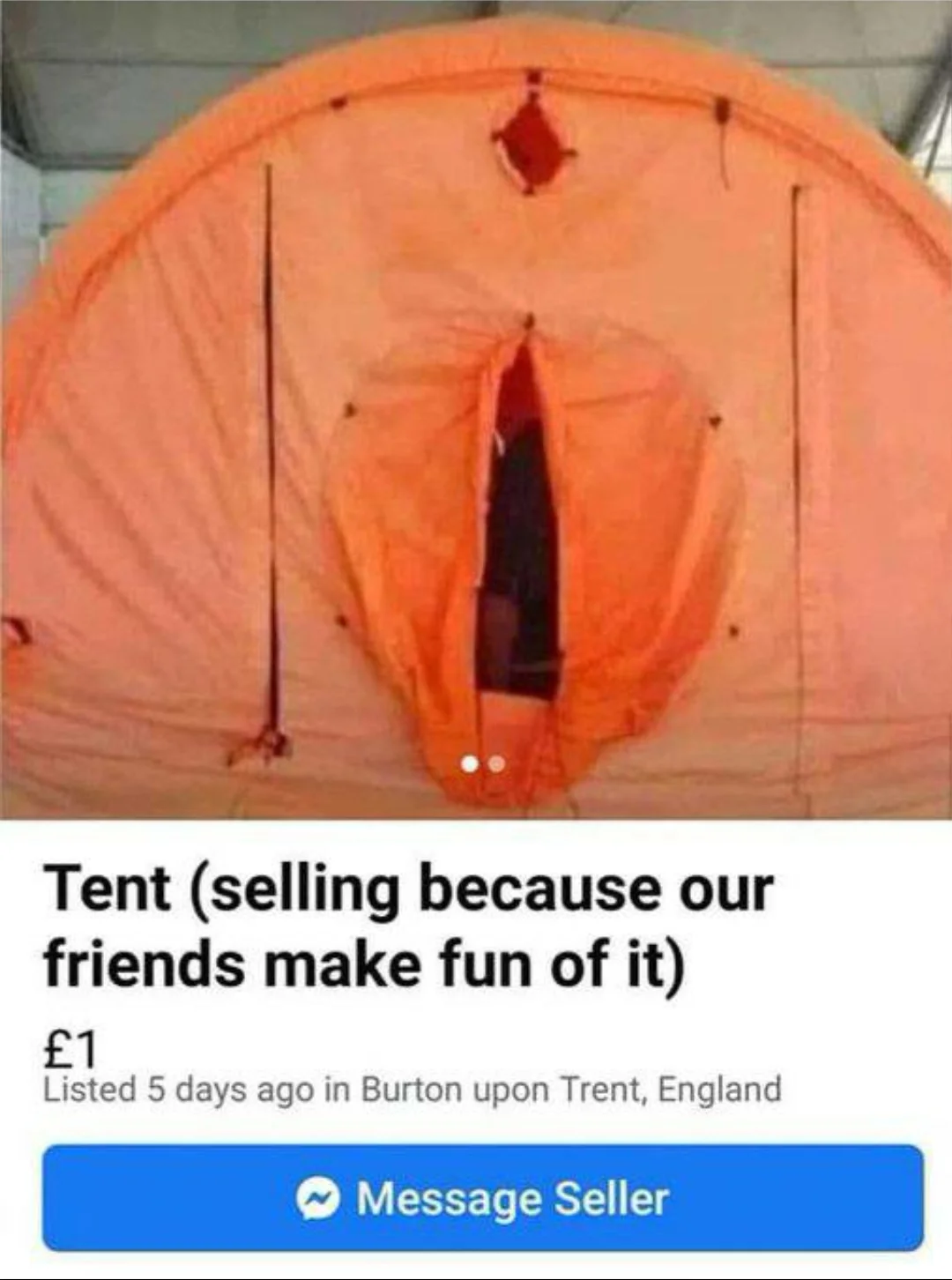Message the seller about the tent

(482, 1198)
